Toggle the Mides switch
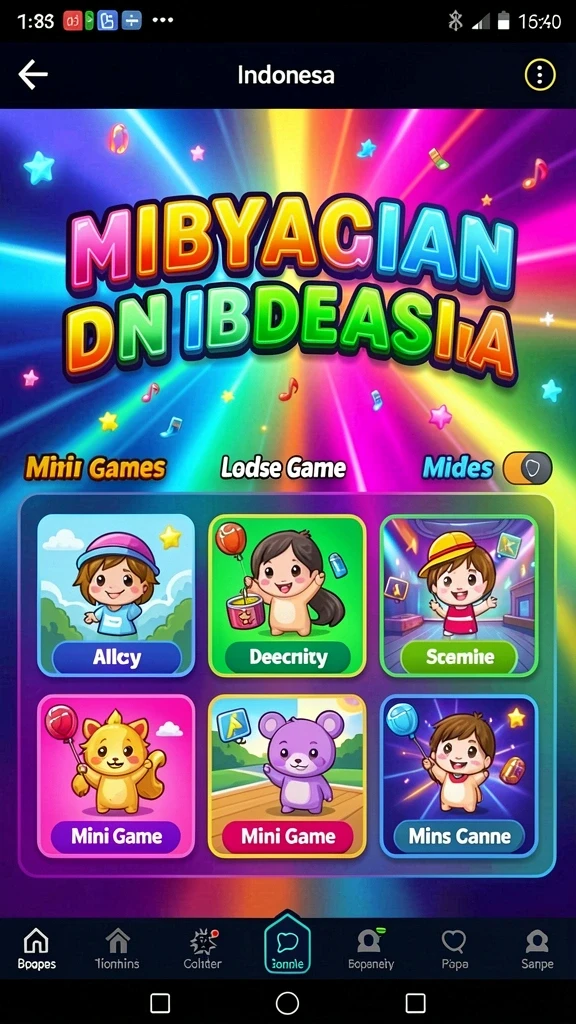This screenshot has height=1024, width=576. (x=528, y=468)
